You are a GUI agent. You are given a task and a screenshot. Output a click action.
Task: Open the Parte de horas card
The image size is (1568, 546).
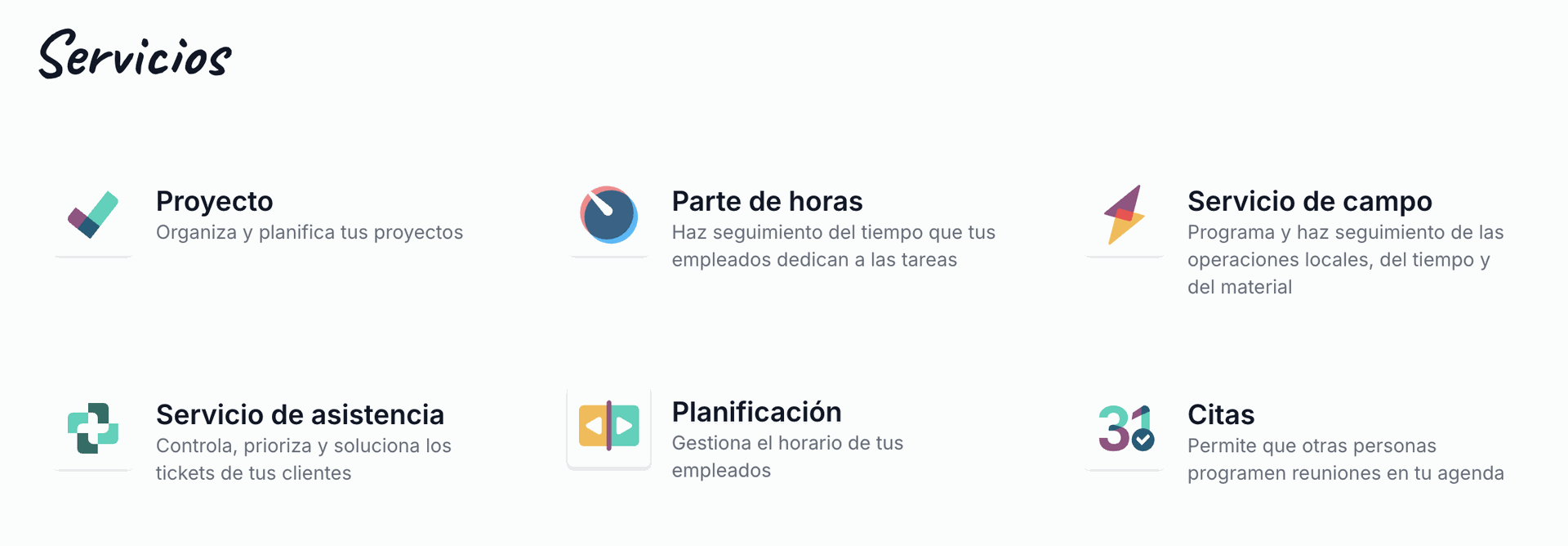tap(766, 202)
